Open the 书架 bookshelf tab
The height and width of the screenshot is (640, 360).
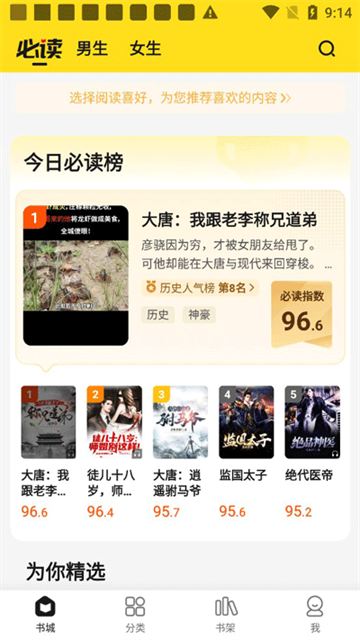point(225,614)
